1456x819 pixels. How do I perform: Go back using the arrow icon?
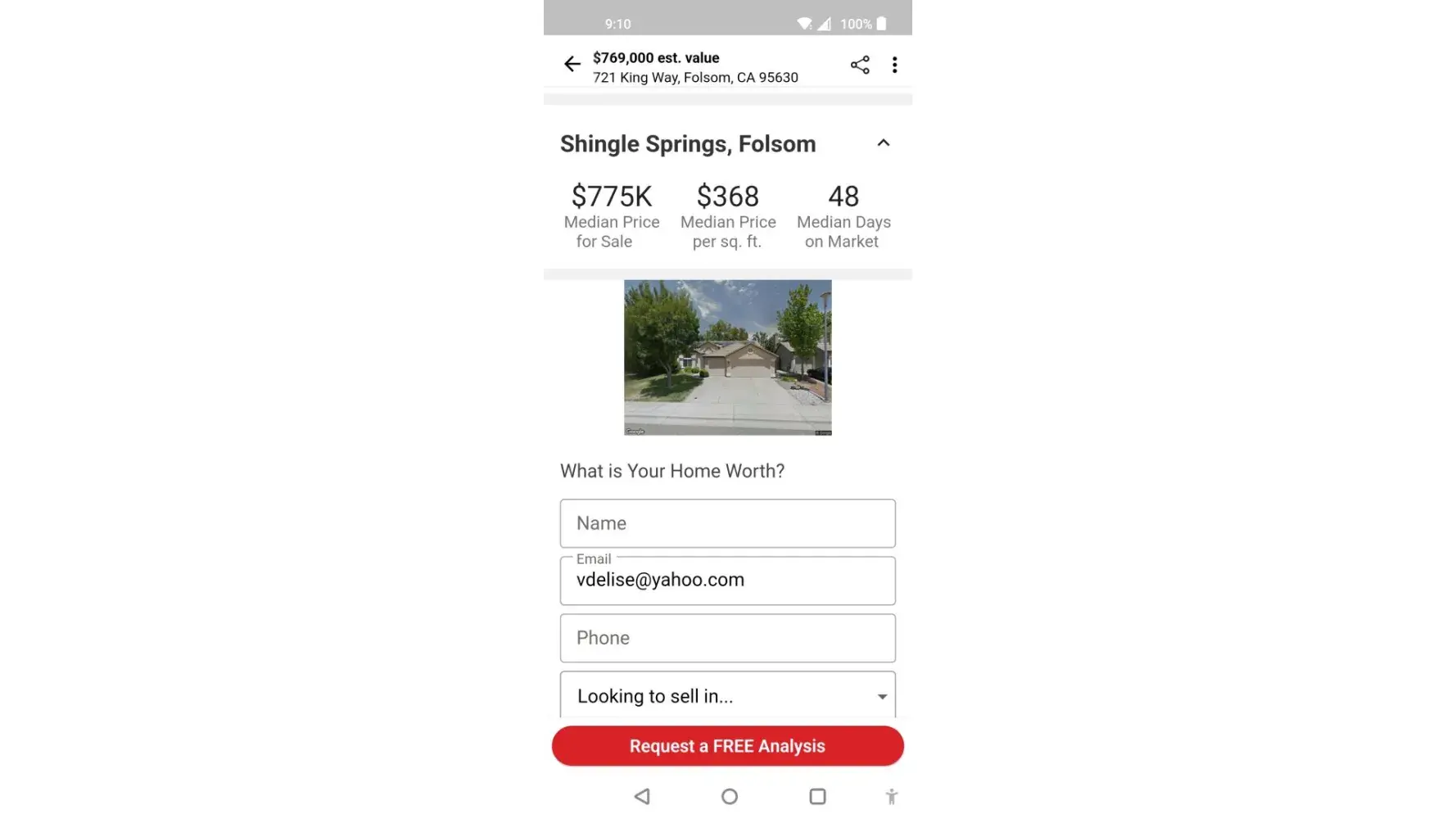pos(572,64)
